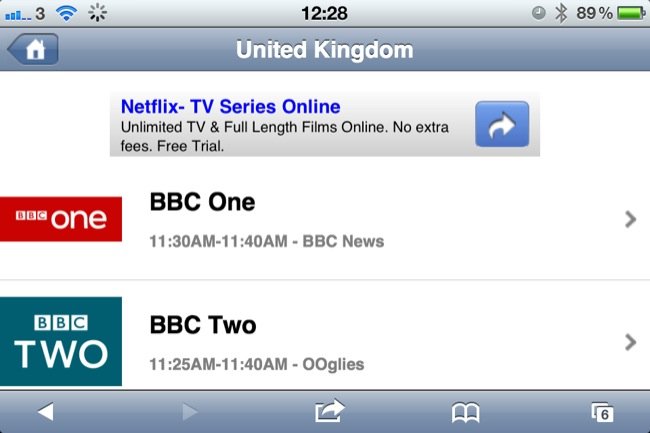The width and height of the screenshot is (650, 433).
Task: Go back to the previous page
Action: click(44, 411)
